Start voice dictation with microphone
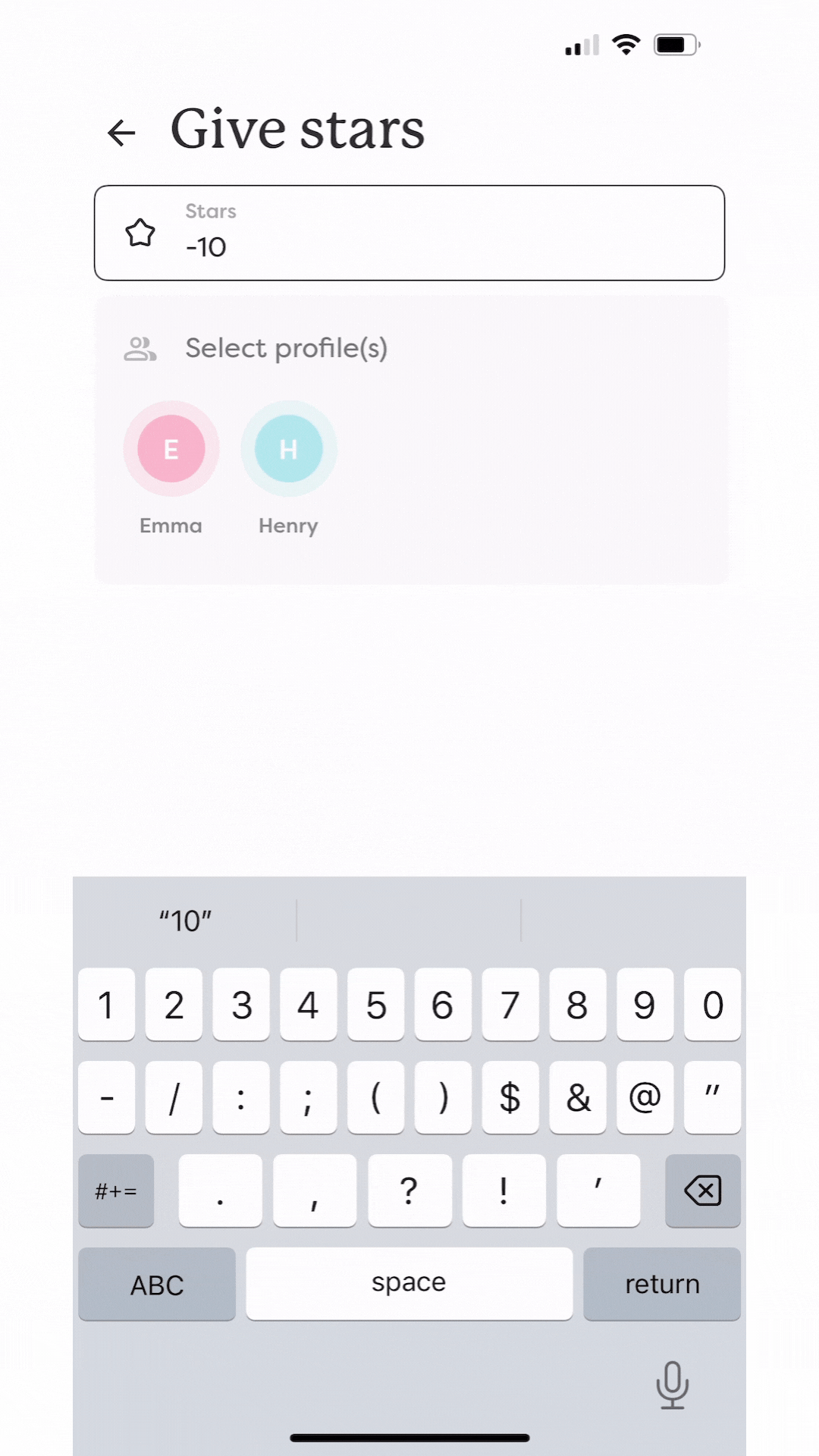Screen dimensions: 819x1456 tap(672, 1385)
